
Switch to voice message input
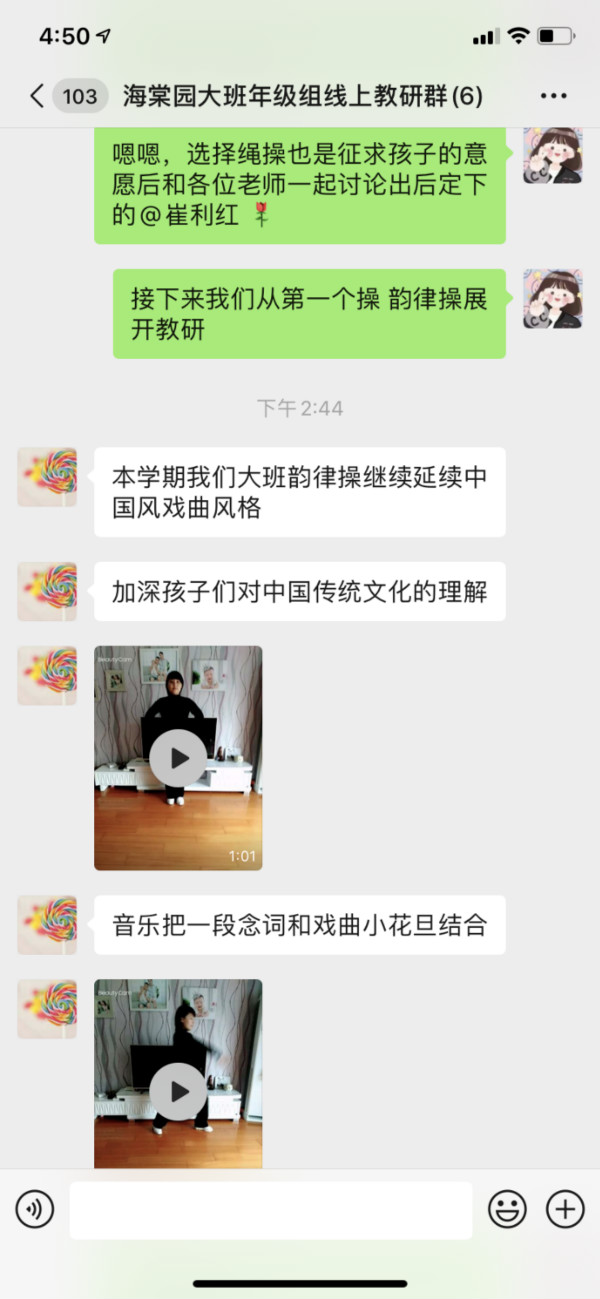[35, 1210]
